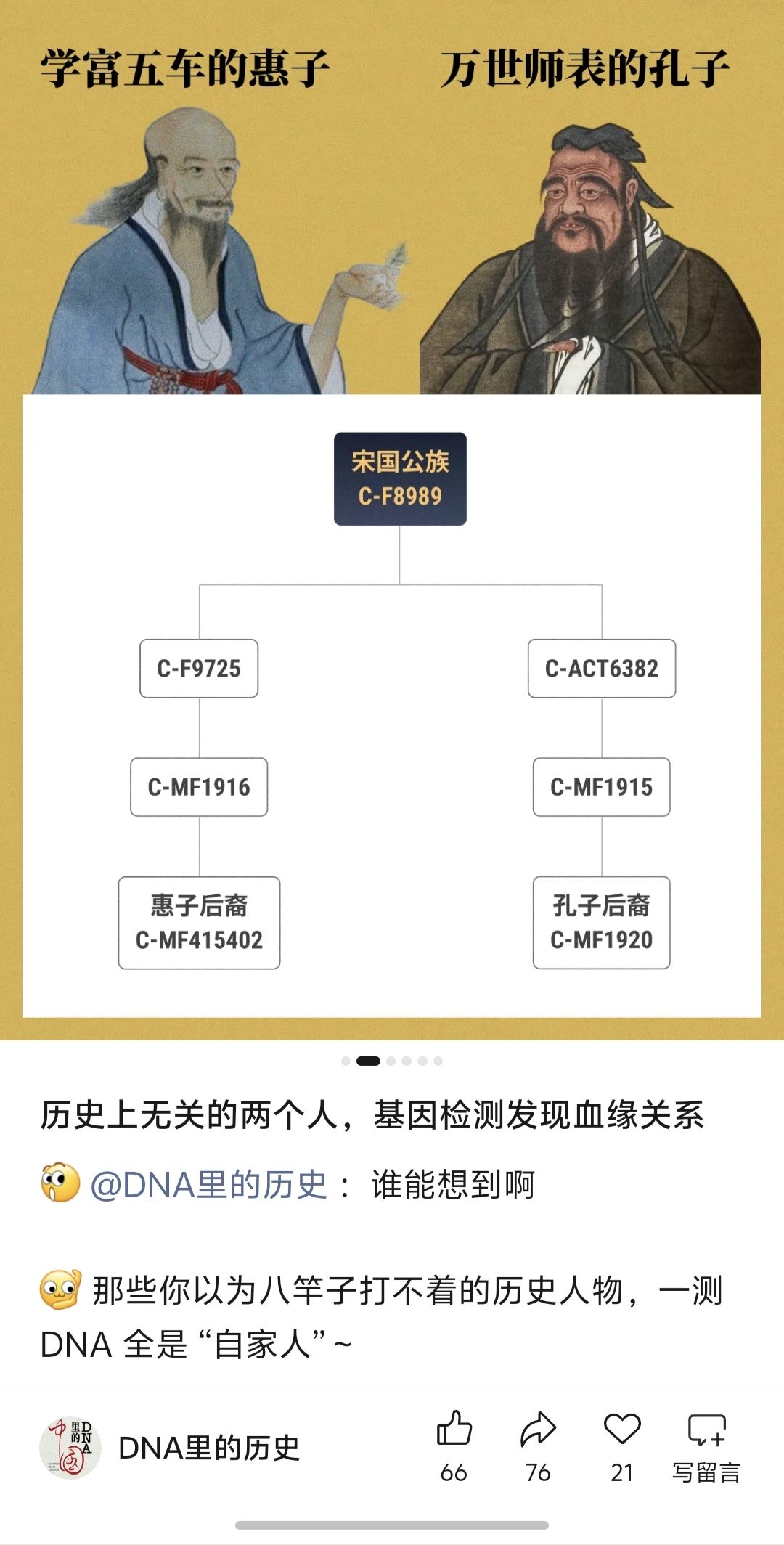Tap the heart icon to favorite

click(622, 1430)
